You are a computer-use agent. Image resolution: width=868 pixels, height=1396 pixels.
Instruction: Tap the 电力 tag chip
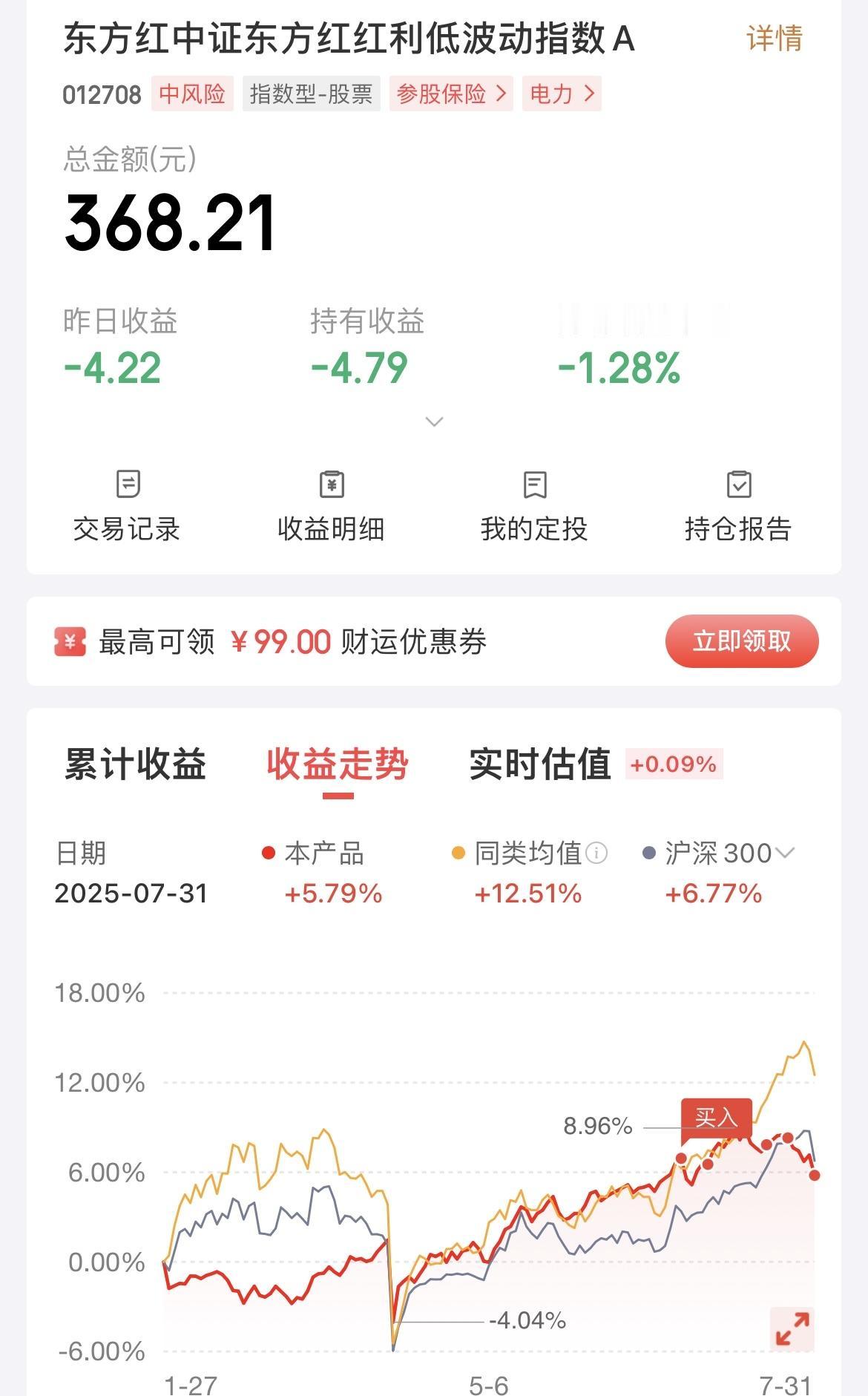pos(562,94)
